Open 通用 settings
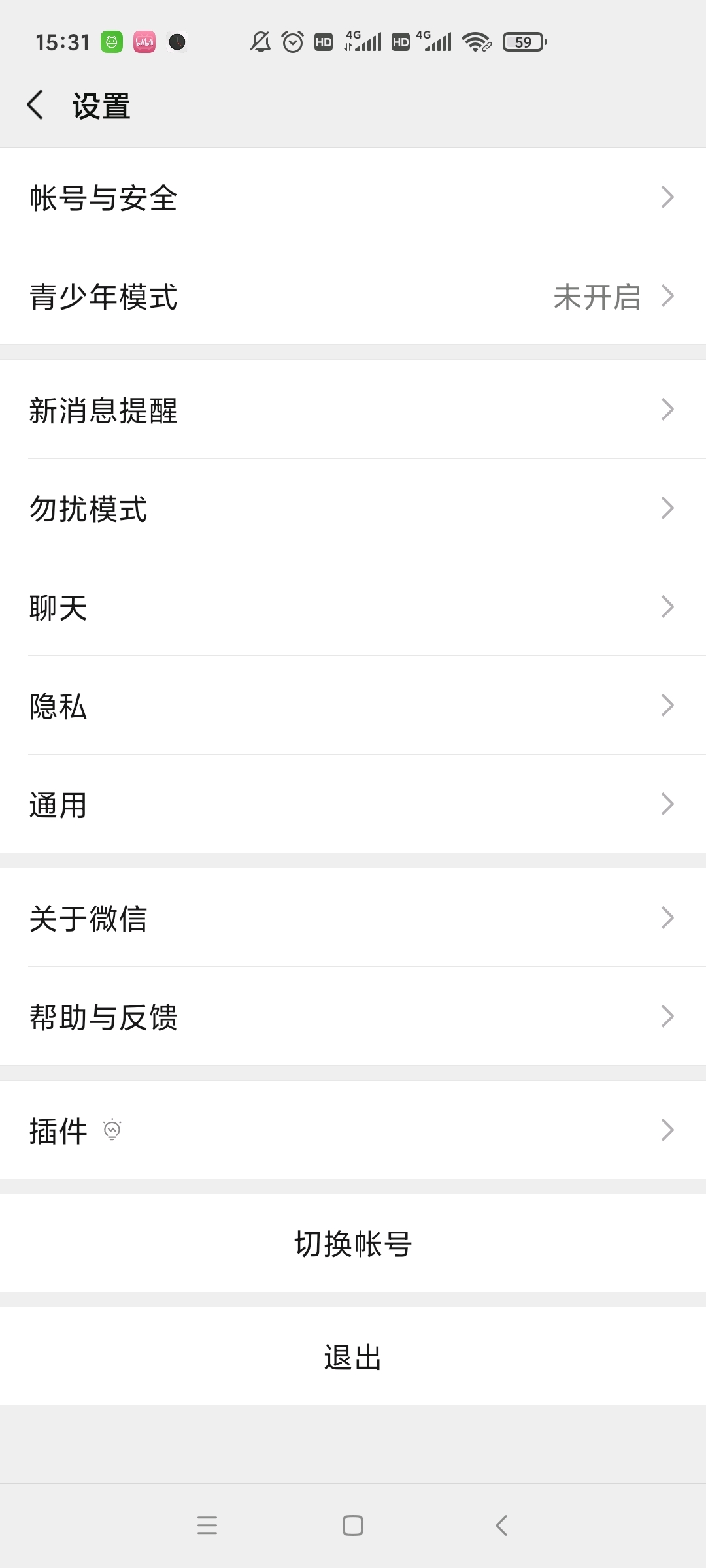 (x=353, y=804)
